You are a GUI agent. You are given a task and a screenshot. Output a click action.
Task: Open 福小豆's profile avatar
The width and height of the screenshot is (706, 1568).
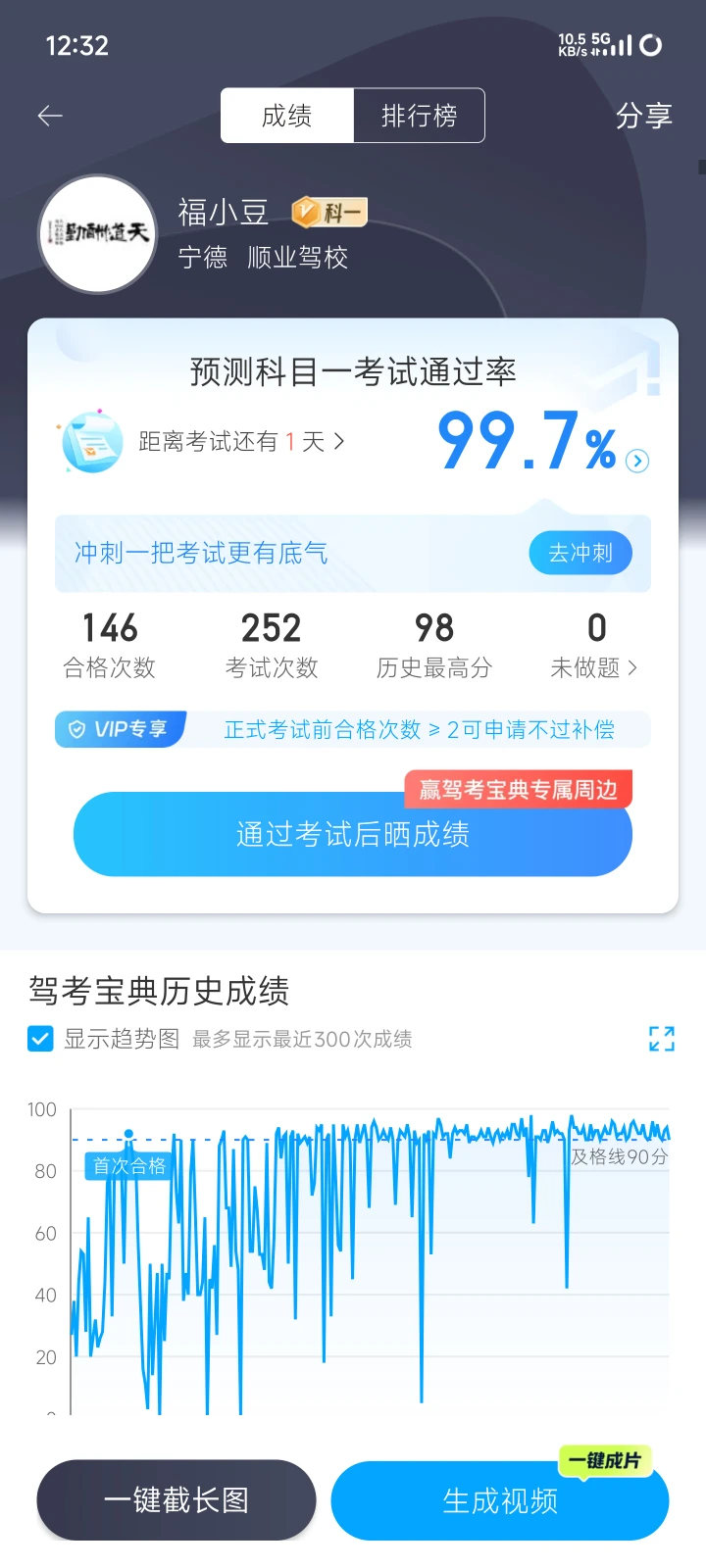coord(98,233)
